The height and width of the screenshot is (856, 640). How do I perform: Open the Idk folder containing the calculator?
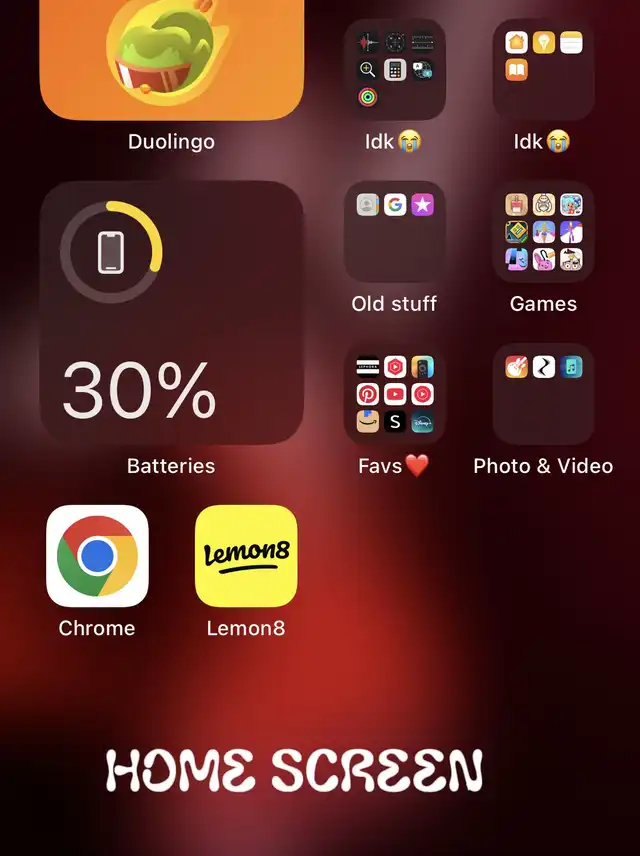click(394, 70)
